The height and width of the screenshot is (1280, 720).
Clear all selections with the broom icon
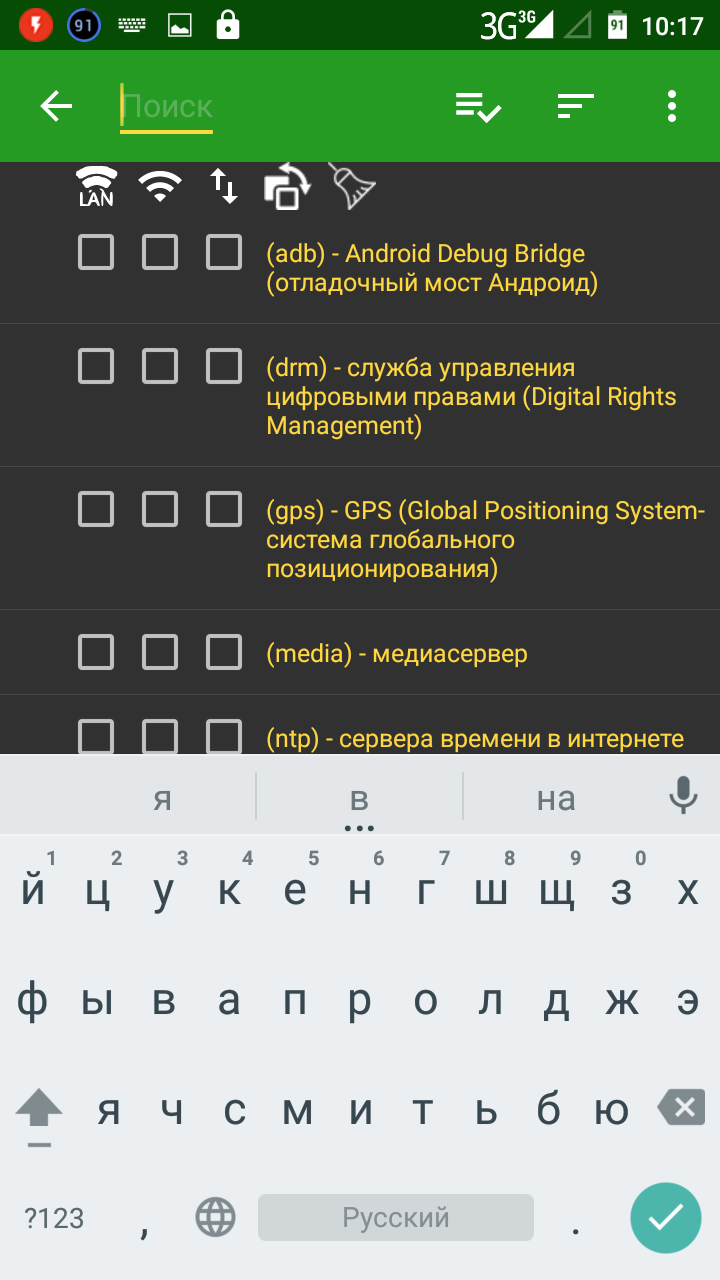(352, 186)
